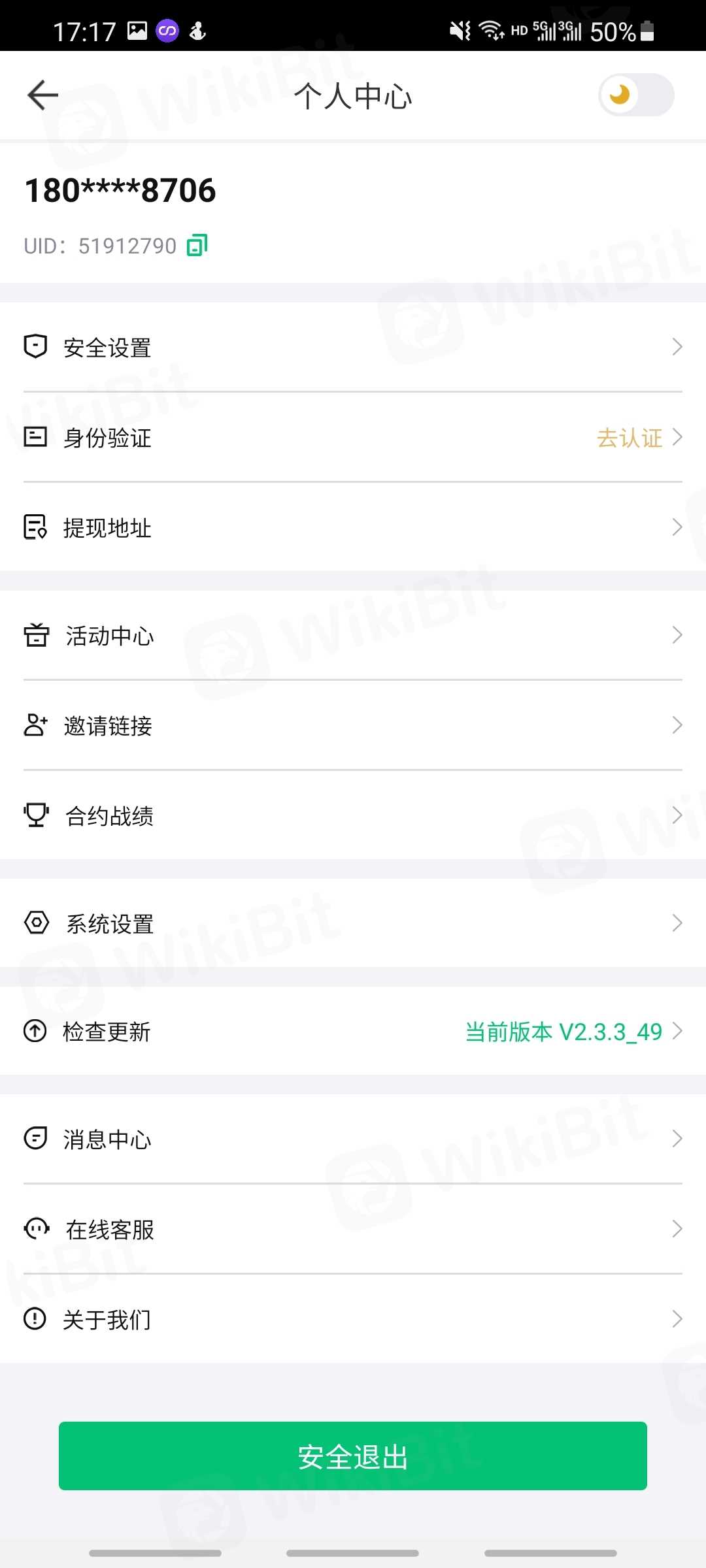Go back using the arrow icon
This screenshot has width=706, height=1568.
(43, 95)
